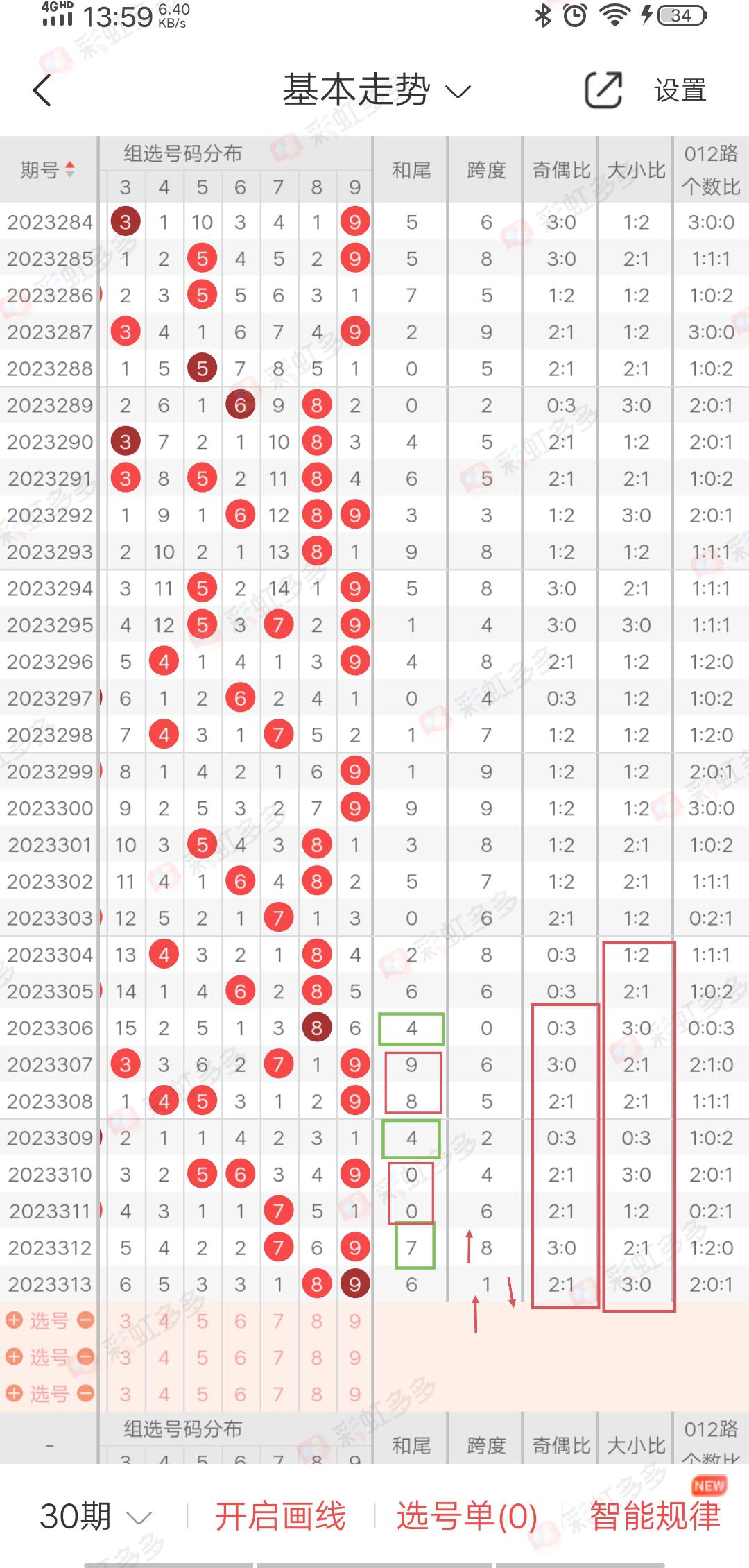
Task: Select number 7 in third 选号 row
Action: pyautogui.click(x=278, y=1393)
